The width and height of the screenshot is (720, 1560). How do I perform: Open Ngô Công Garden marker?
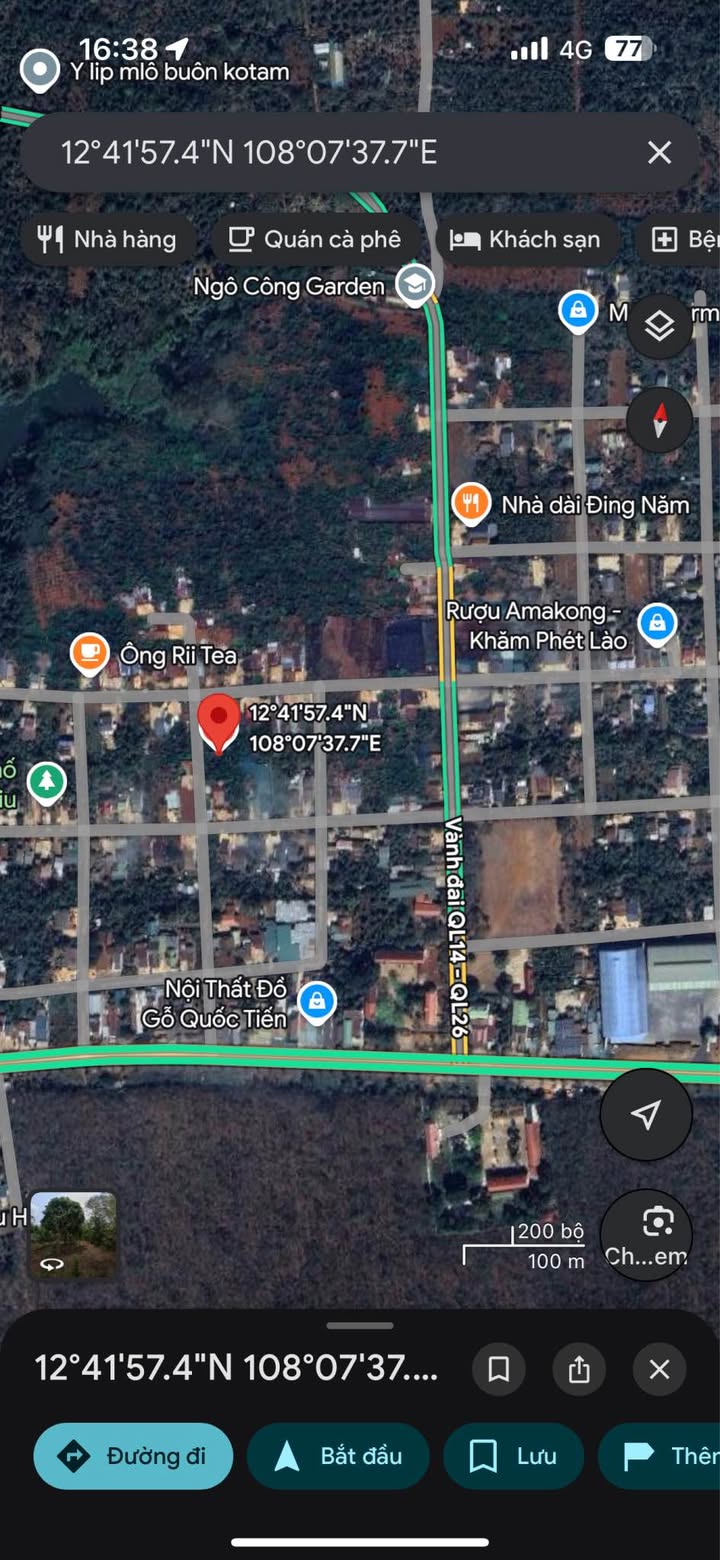click(x=414, y=285)
